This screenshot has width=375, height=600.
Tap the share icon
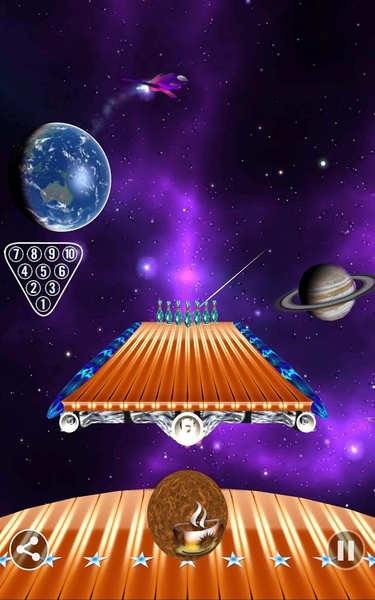click(x=29, y=550)
